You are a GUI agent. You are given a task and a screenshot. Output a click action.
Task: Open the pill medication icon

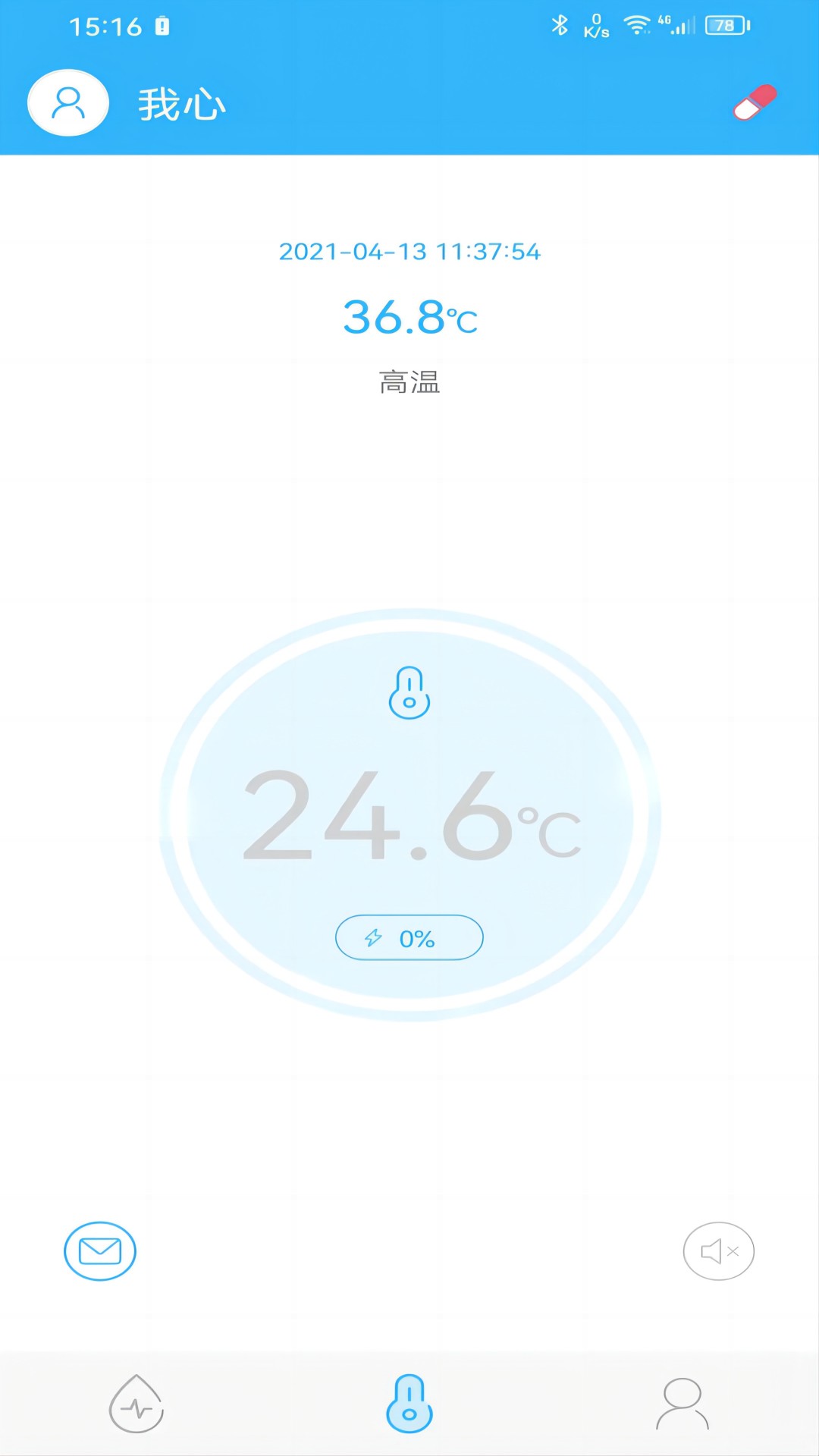point(755,103)
